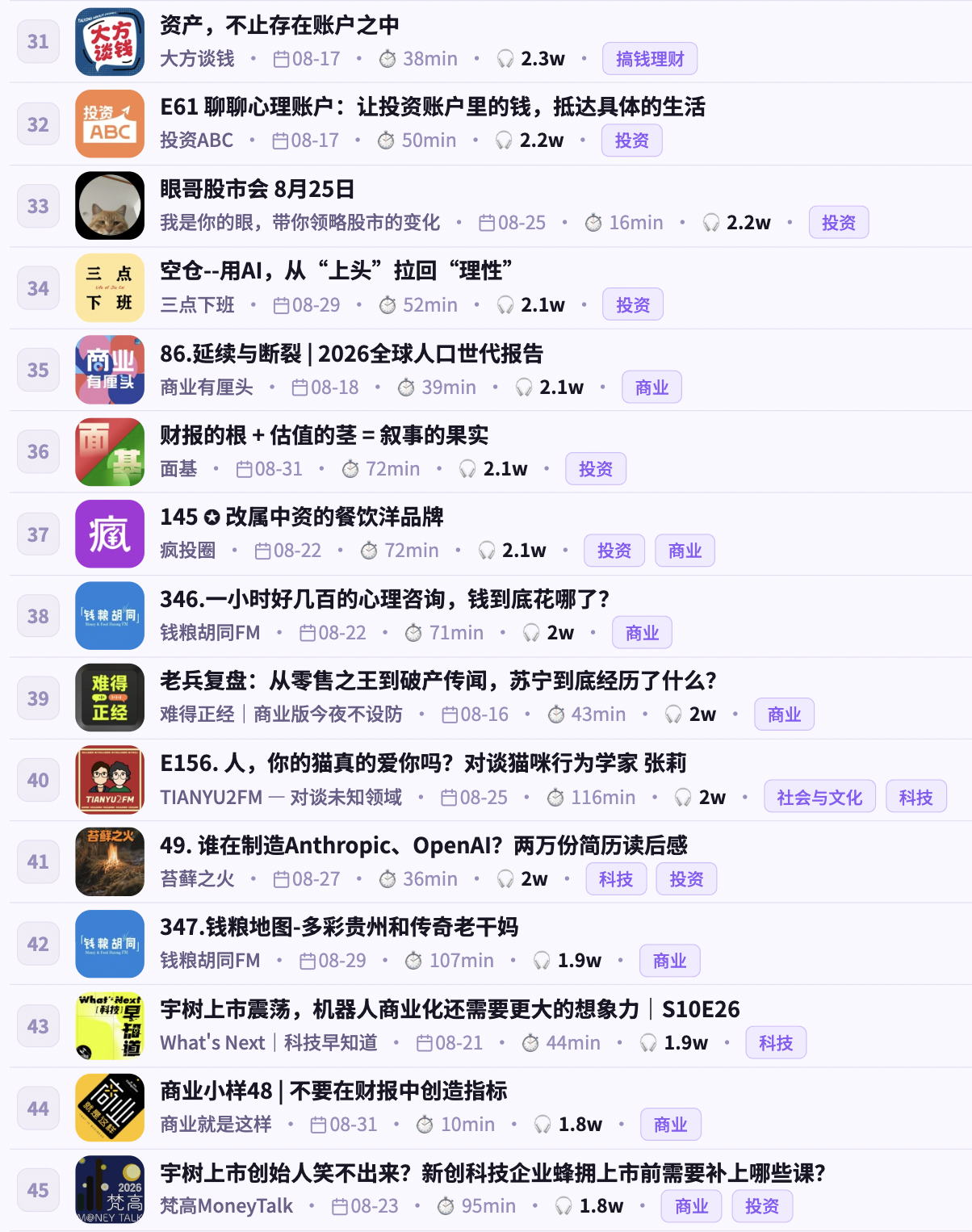Open episode 财报的根 + 估值的茎 = 叙事的果实

click(325, 435)
